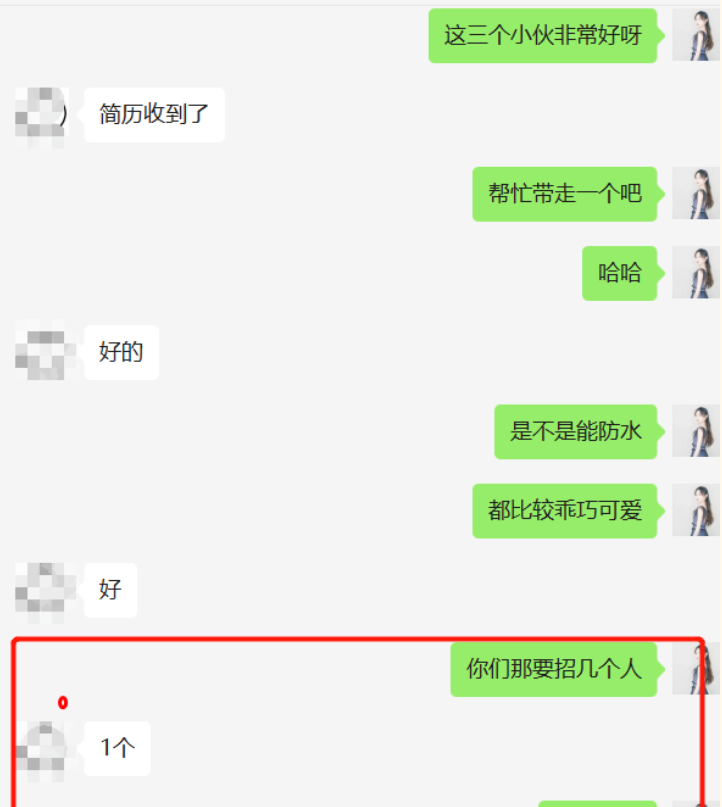The width and height of the screenshot is (722, 807).
Task: Tap the avatar beside "是不是能防水"
Action: click(x=696, y=431)
